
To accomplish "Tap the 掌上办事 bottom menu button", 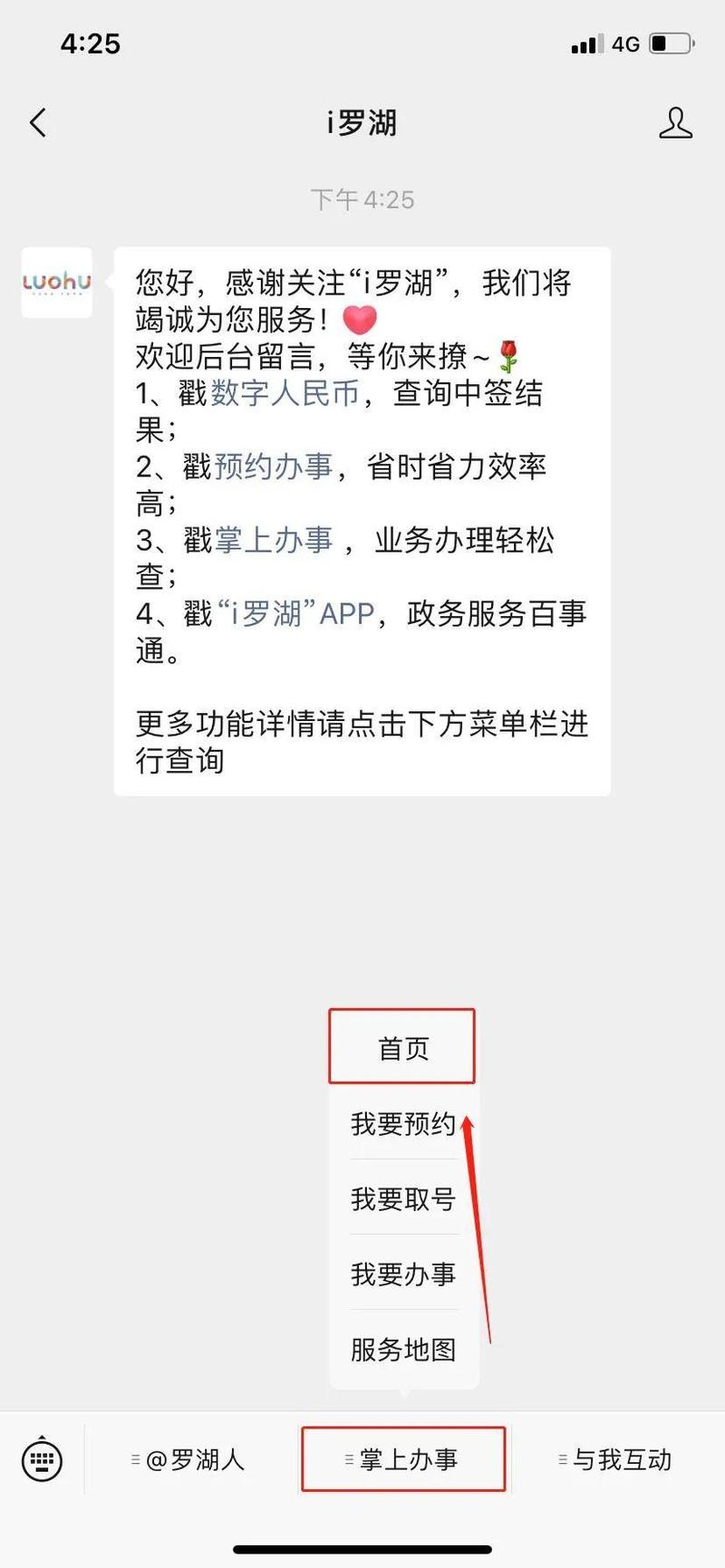I will pyautogui.click(x=403, y=1459).
